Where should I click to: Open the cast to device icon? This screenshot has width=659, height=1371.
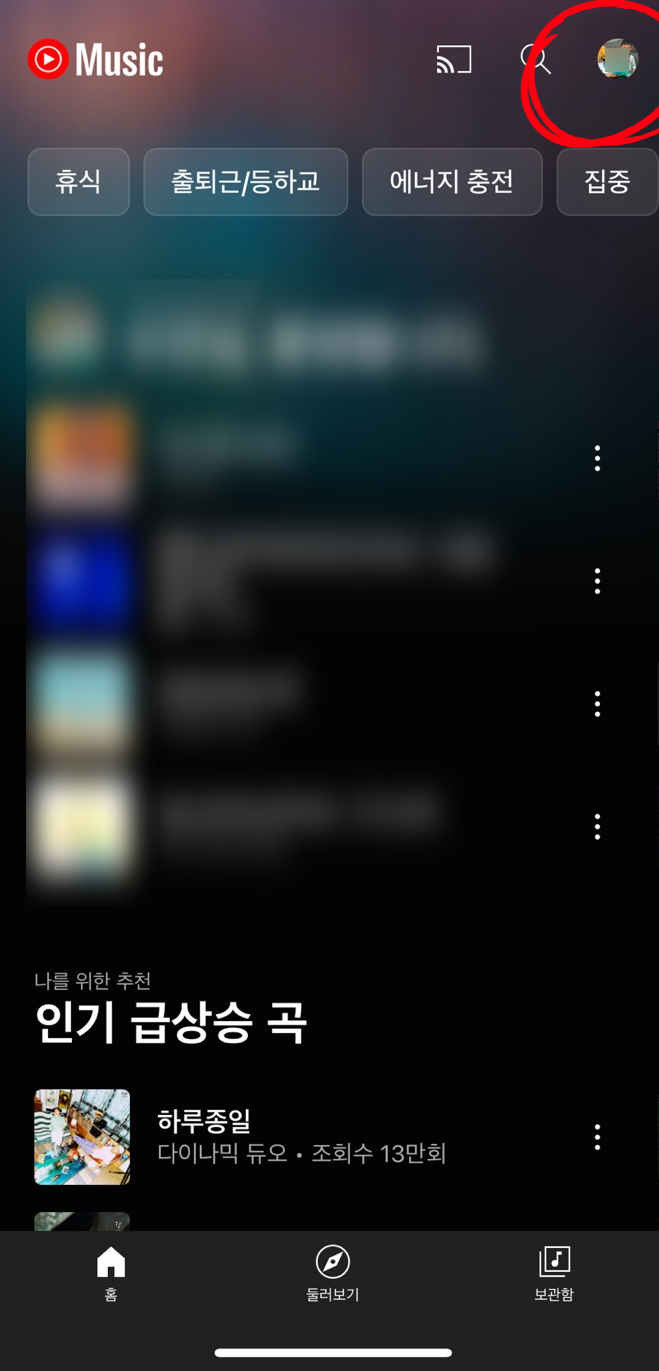[453, 60]
